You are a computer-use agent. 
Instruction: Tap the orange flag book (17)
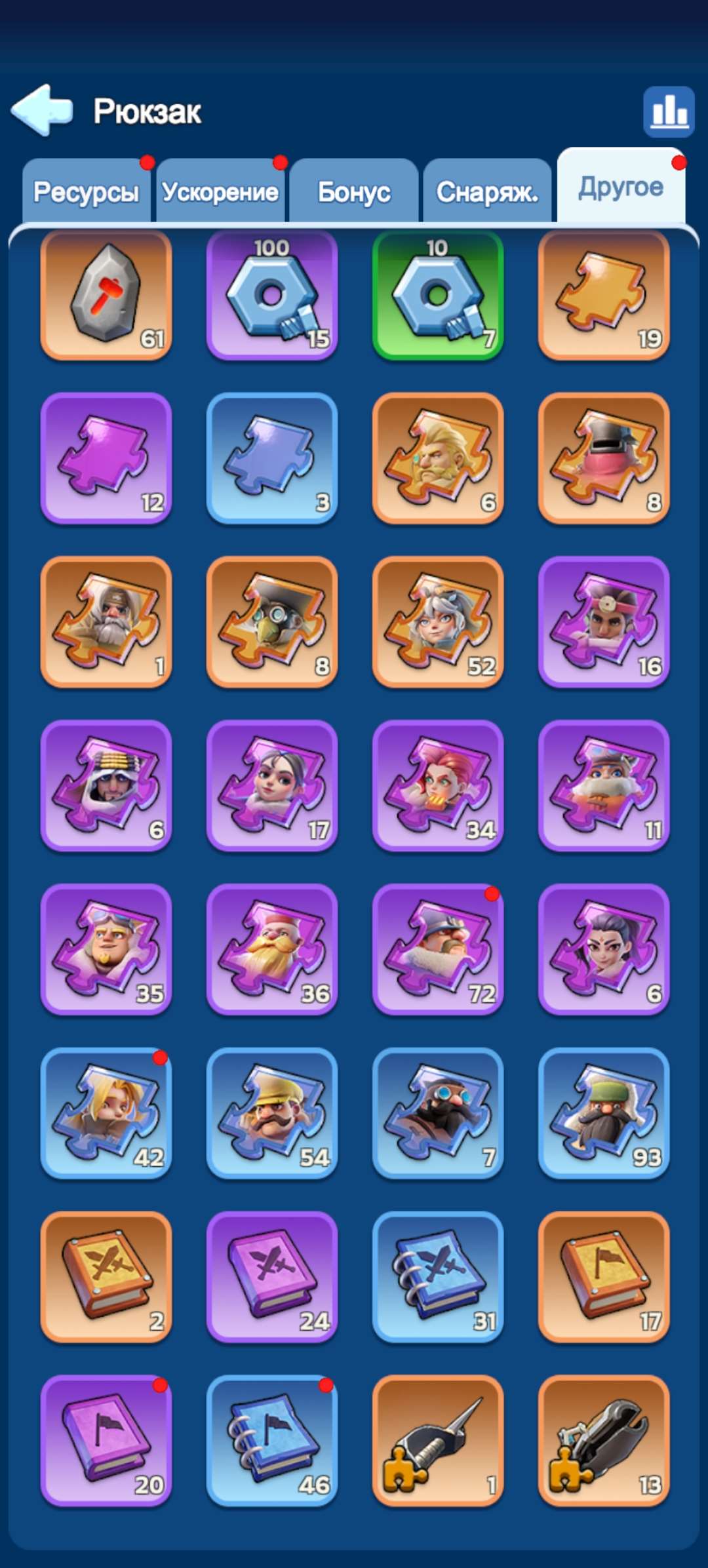[x=604, y=1277]
